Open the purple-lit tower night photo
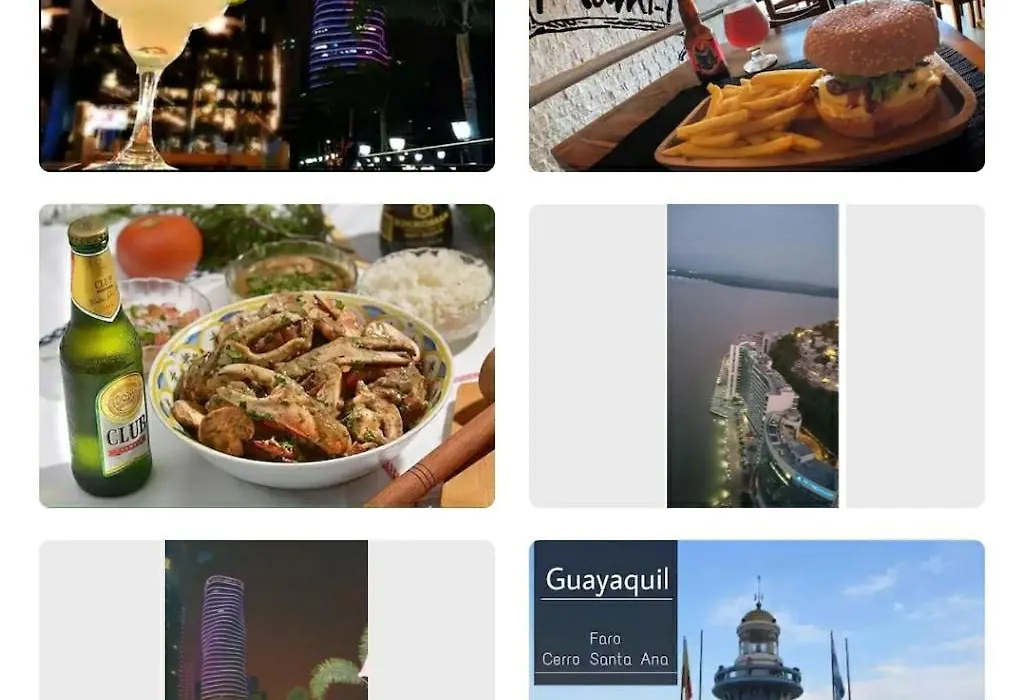Image resolution: width=1024 pixels, height=700 pixels. tap(266, 620)
